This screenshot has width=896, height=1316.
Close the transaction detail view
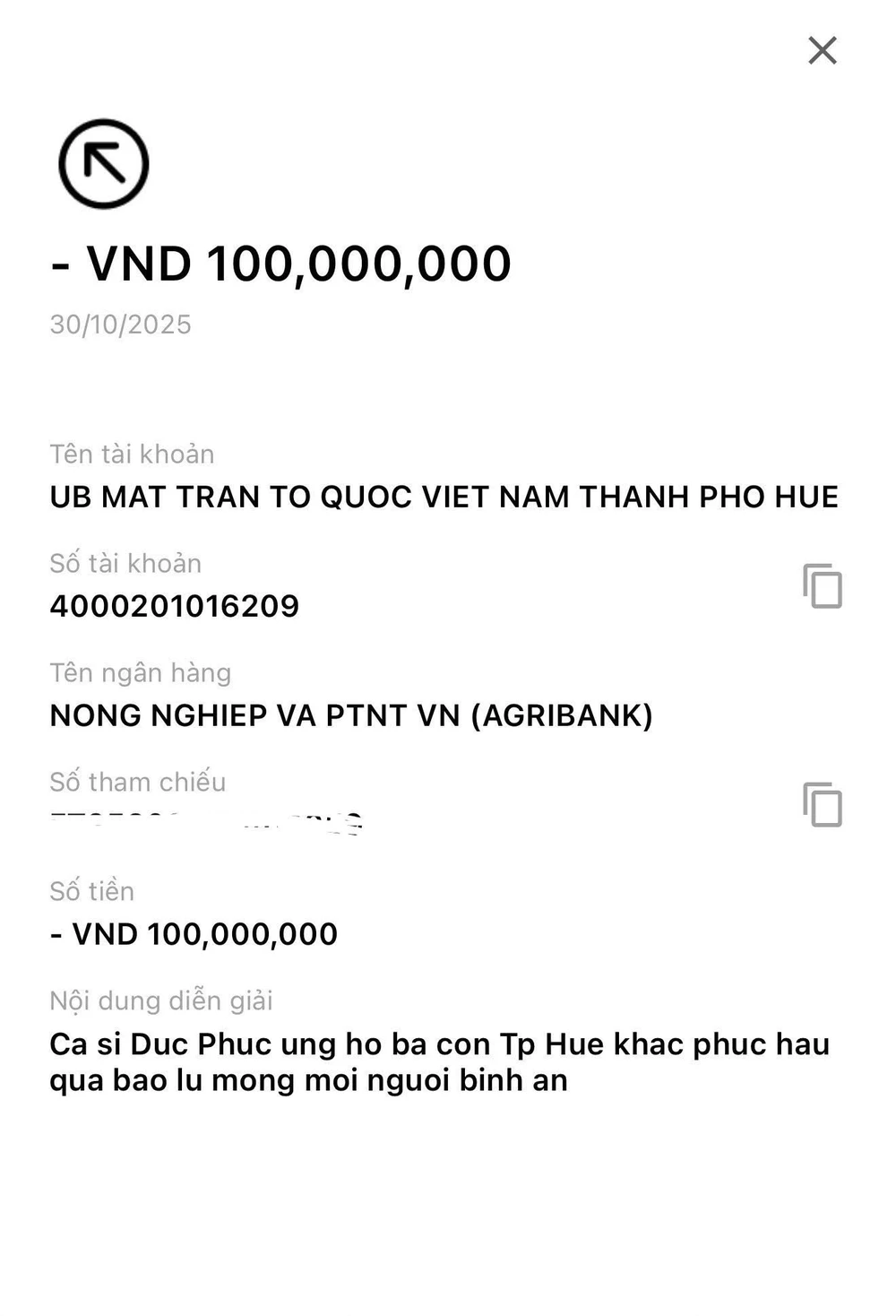pos(822,51)
